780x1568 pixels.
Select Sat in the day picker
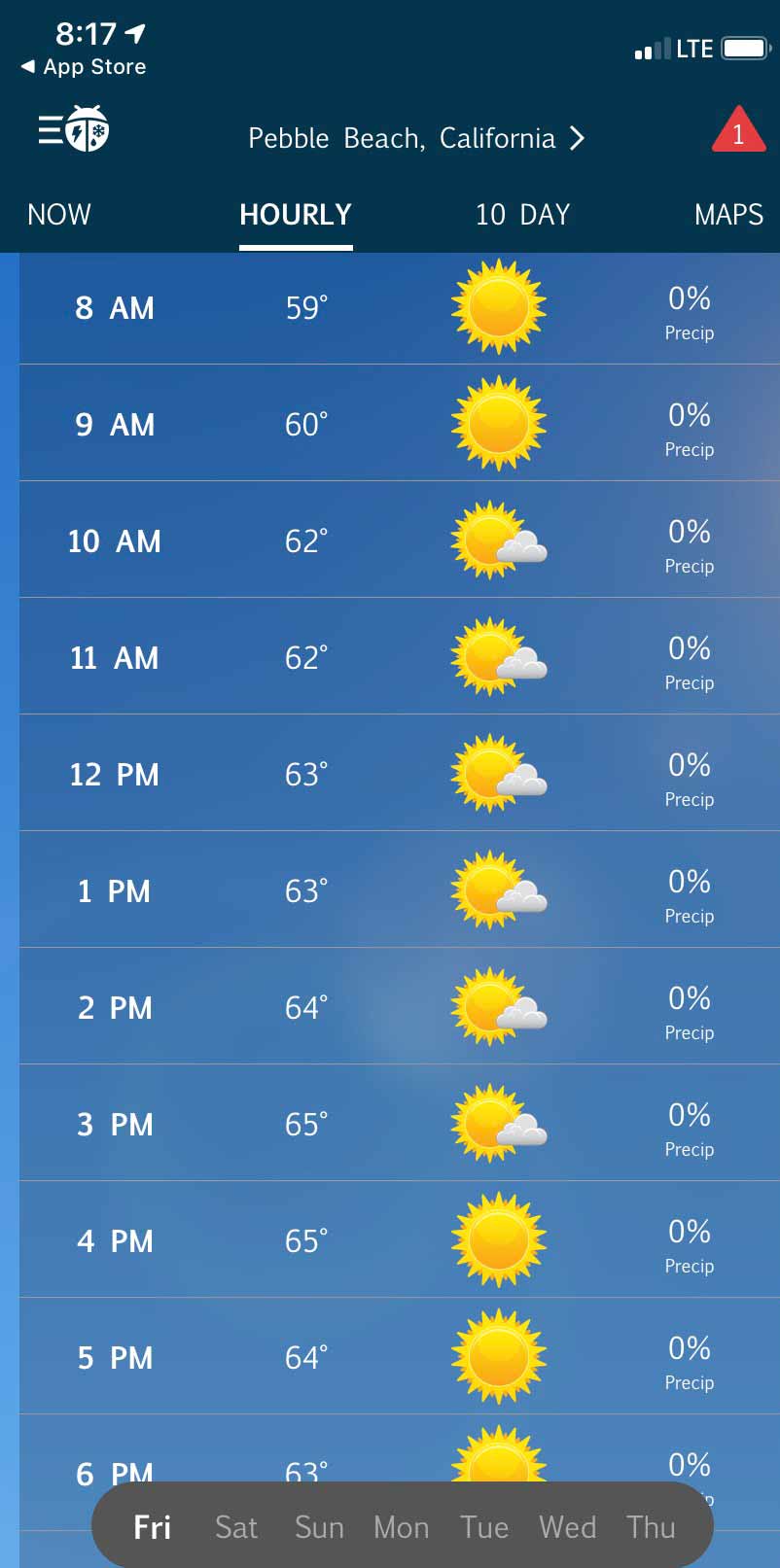click(x=235, y=1526)
